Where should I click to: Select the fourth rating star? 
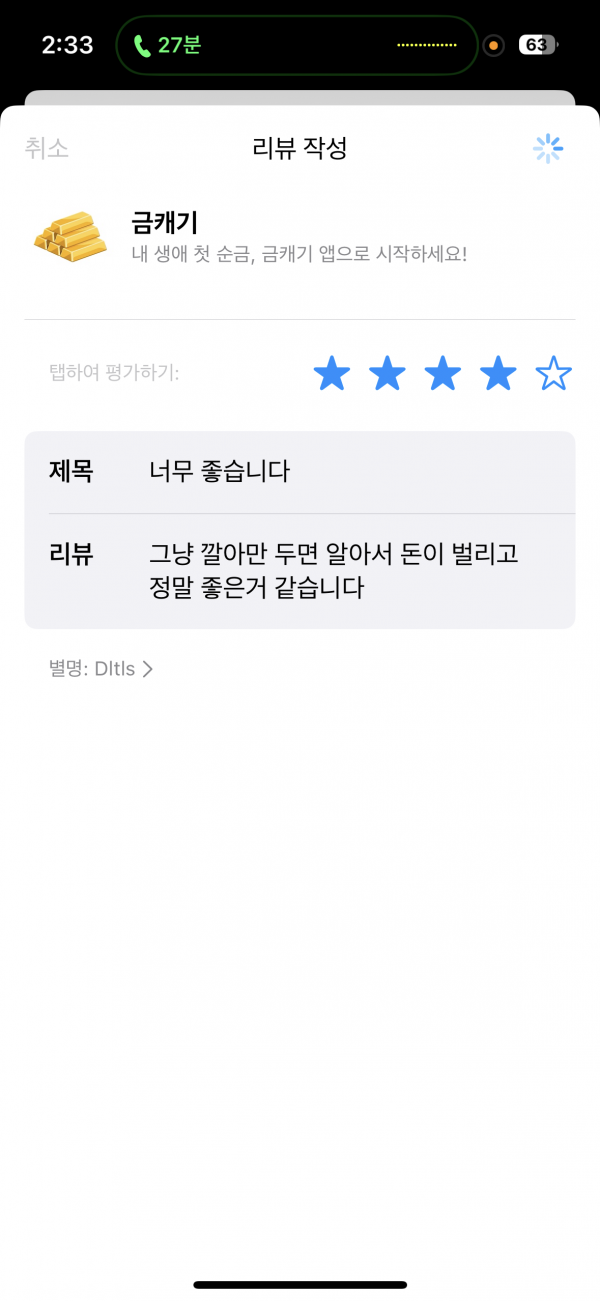[498, 374]
